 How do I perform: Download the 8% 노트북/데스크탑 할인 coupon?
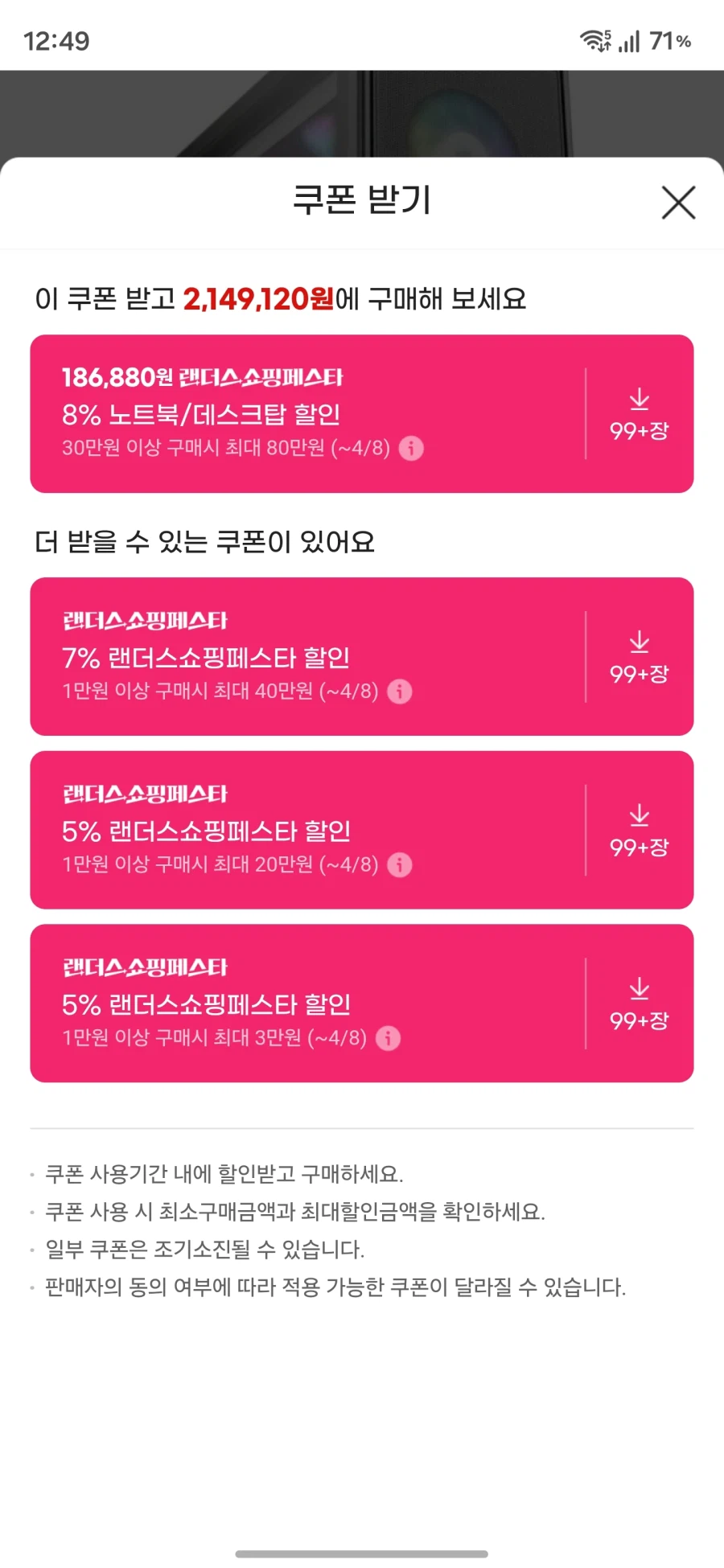coord(639,414)
